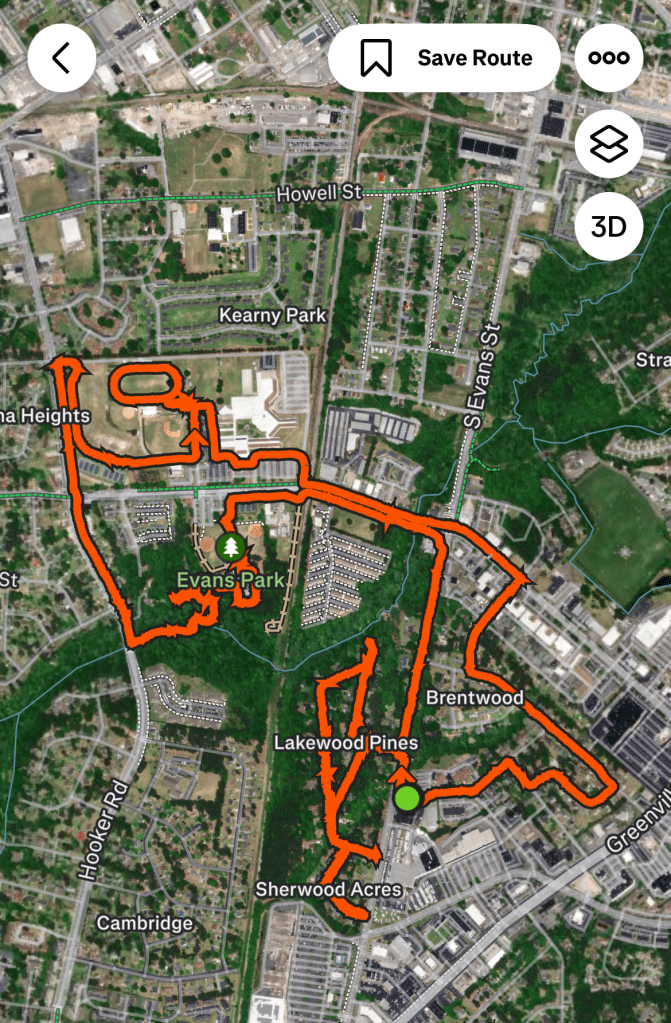Select the Evans Park tree marker
This screenshot has width=671, height=1023.
(x=231, y=546)
